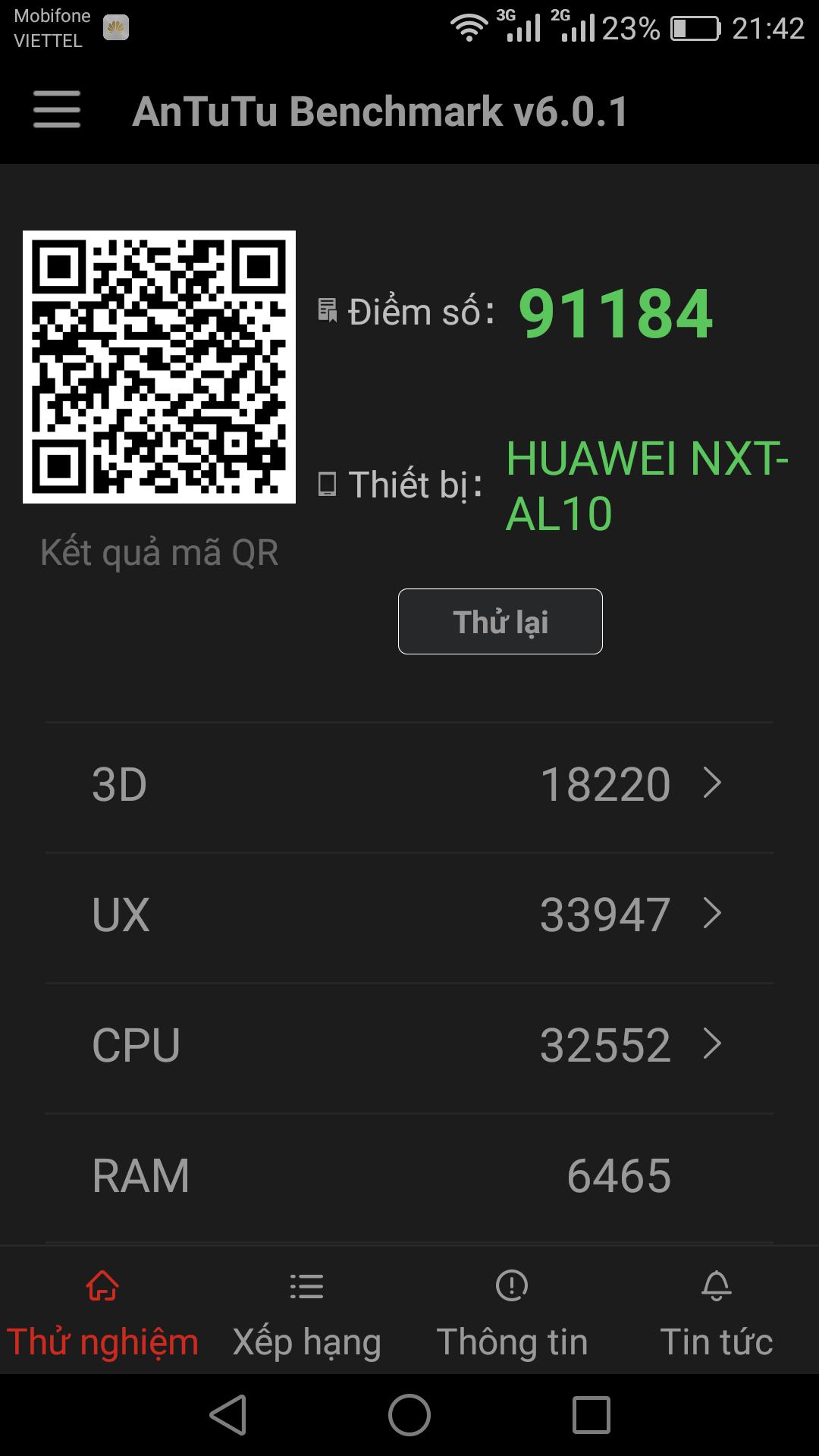Go to the Thông tin tab

(x=512, y=1312)
